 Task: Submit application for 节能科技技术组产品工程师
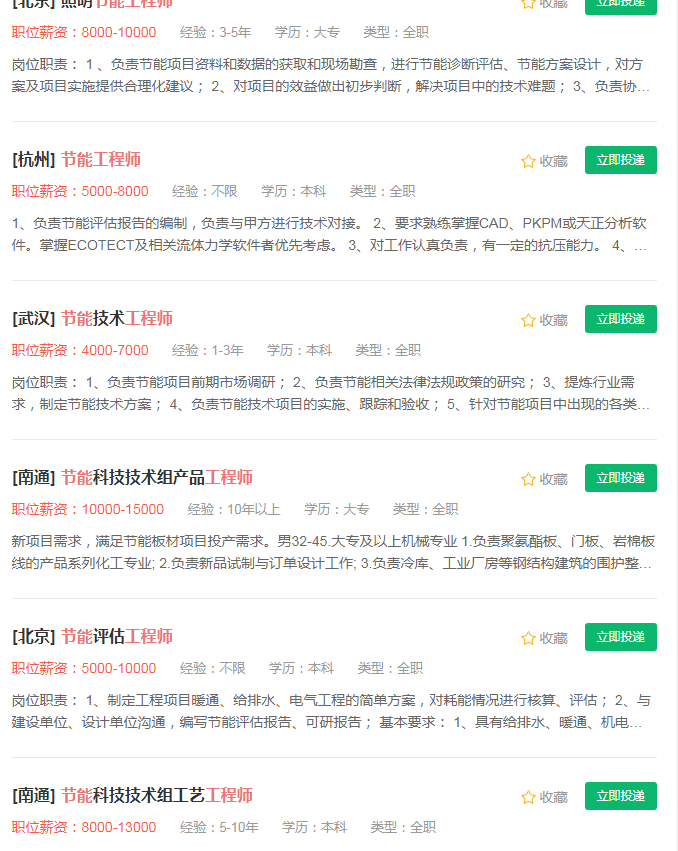pos(620,478)
